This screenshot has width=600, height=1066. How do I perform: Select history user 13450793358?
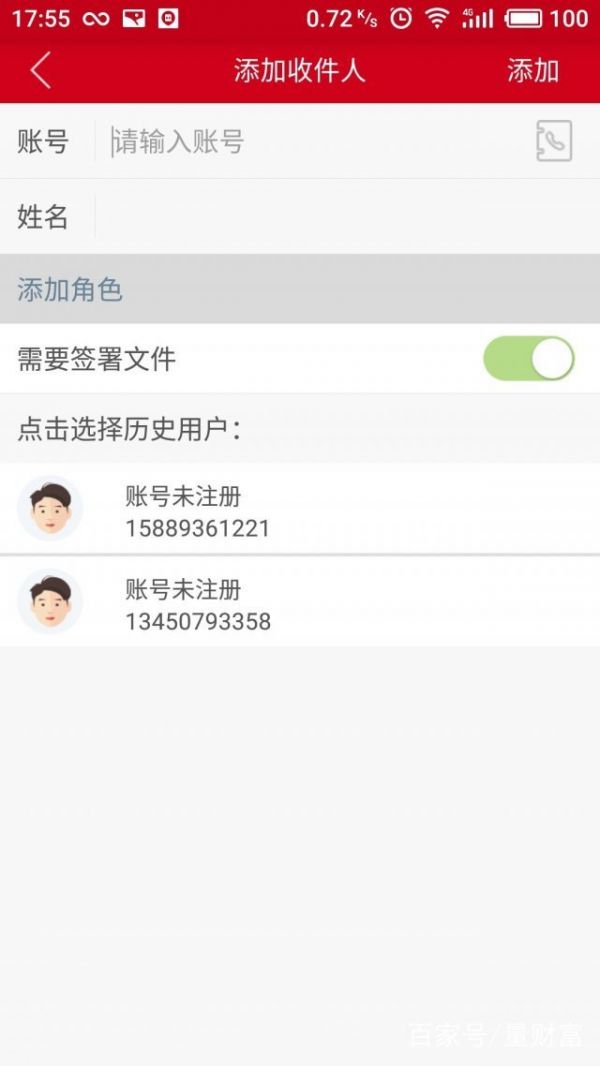click(300, 602)
